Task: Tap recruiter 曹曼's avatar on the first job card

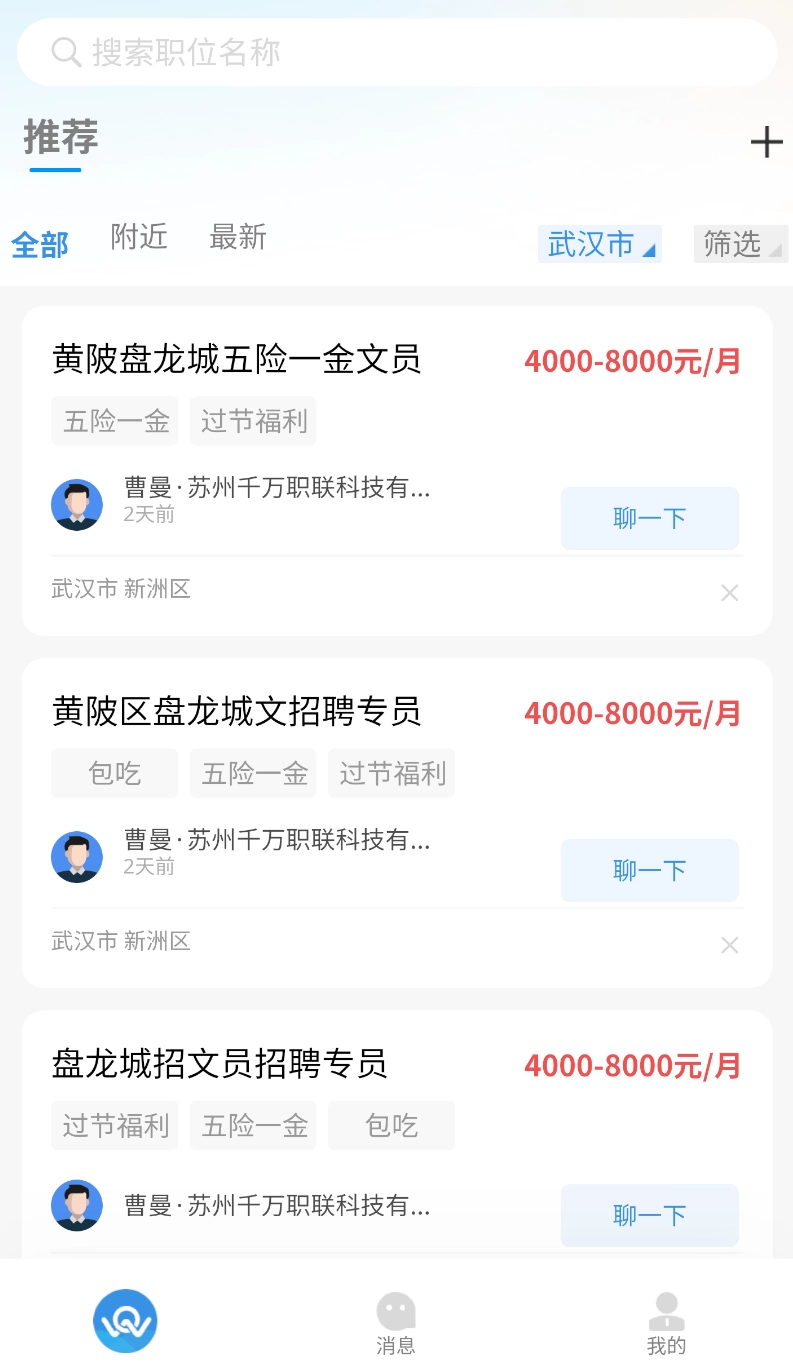Action: [77, 504]
